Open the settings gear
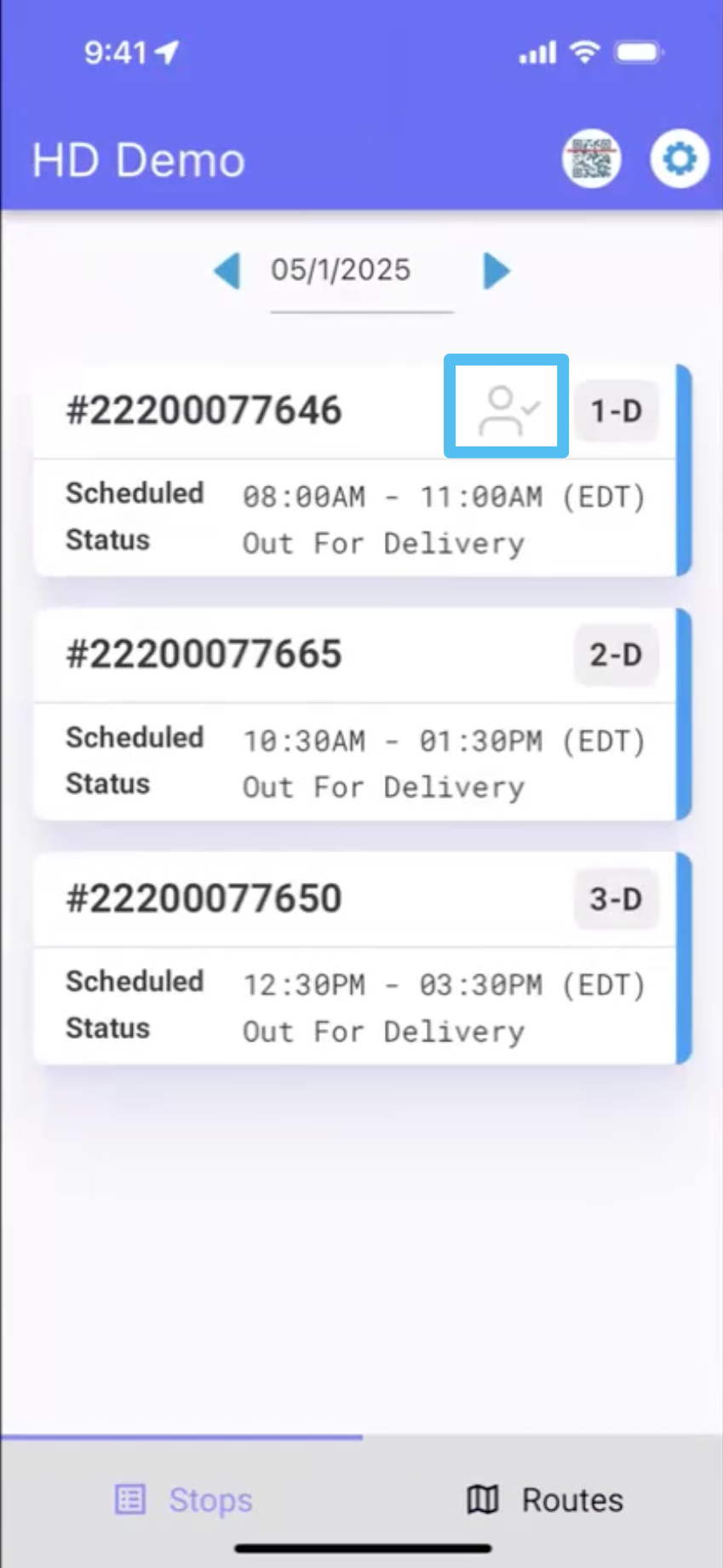The image size is (723, 1568). [x=679, y=159]
